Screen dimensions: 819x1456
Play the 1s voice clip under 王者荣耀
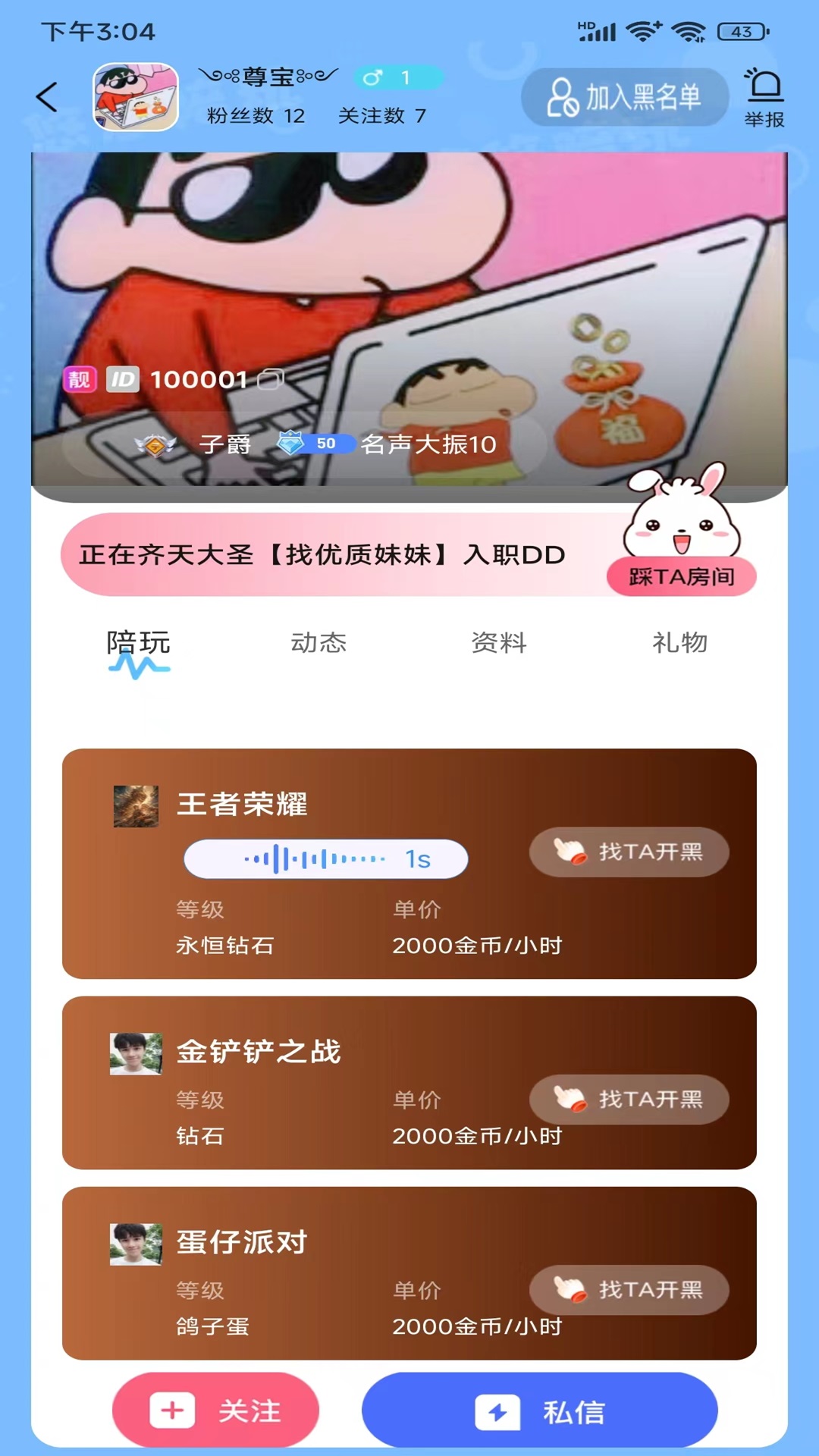pos(325,859)
